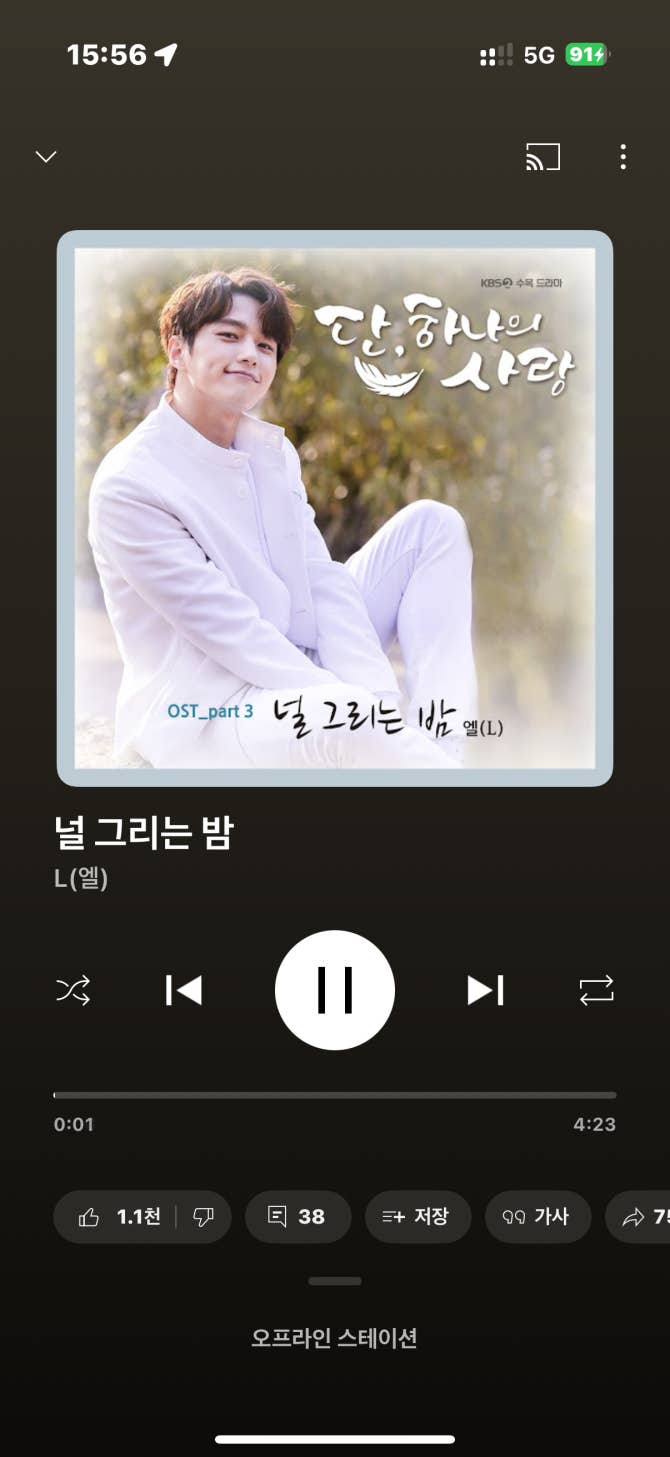The height and width of the screenshot is (1457, 670).
Task: Save song with the 저장 chip
Action: [x=417, y=1217]
